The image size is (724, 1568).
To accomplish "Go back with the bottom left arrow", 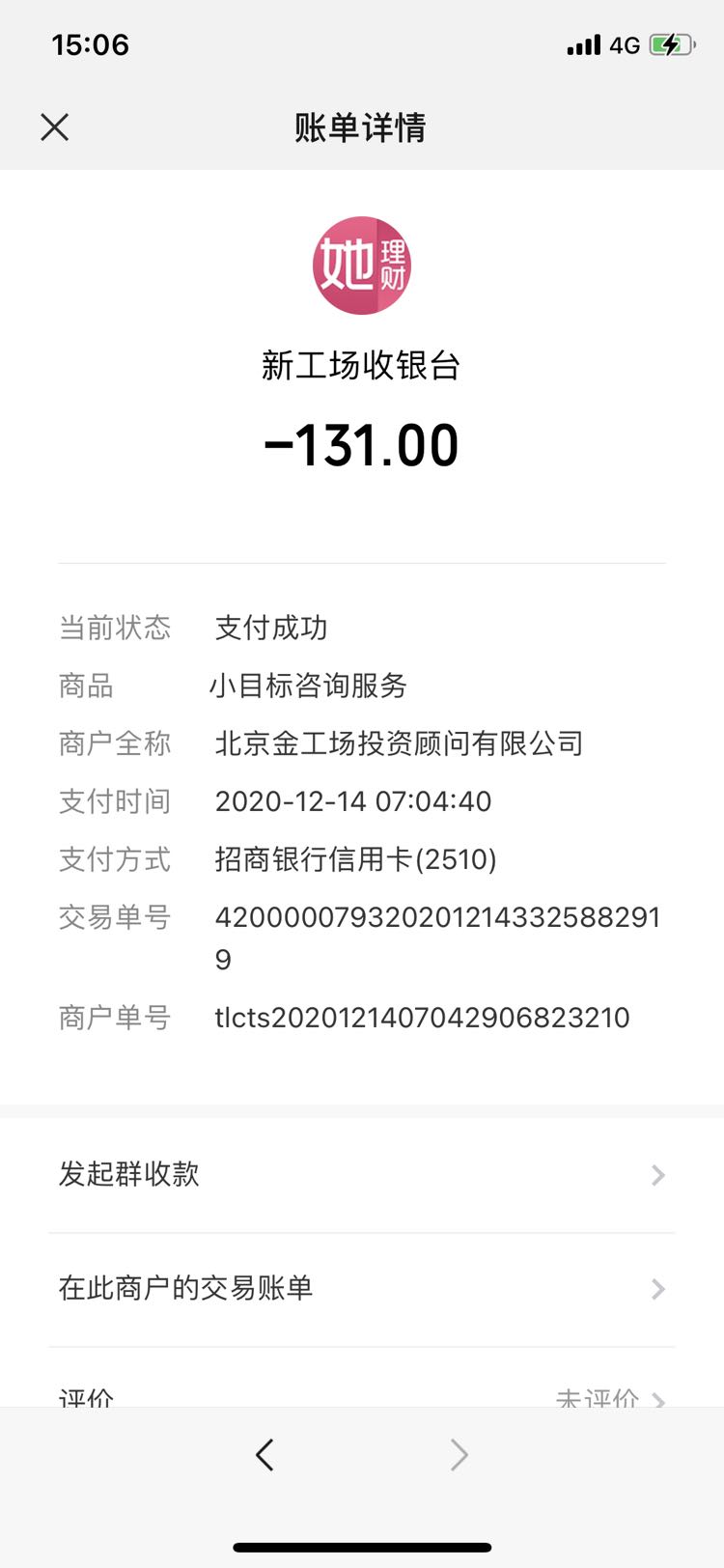I will click(x=265, y=1454).
